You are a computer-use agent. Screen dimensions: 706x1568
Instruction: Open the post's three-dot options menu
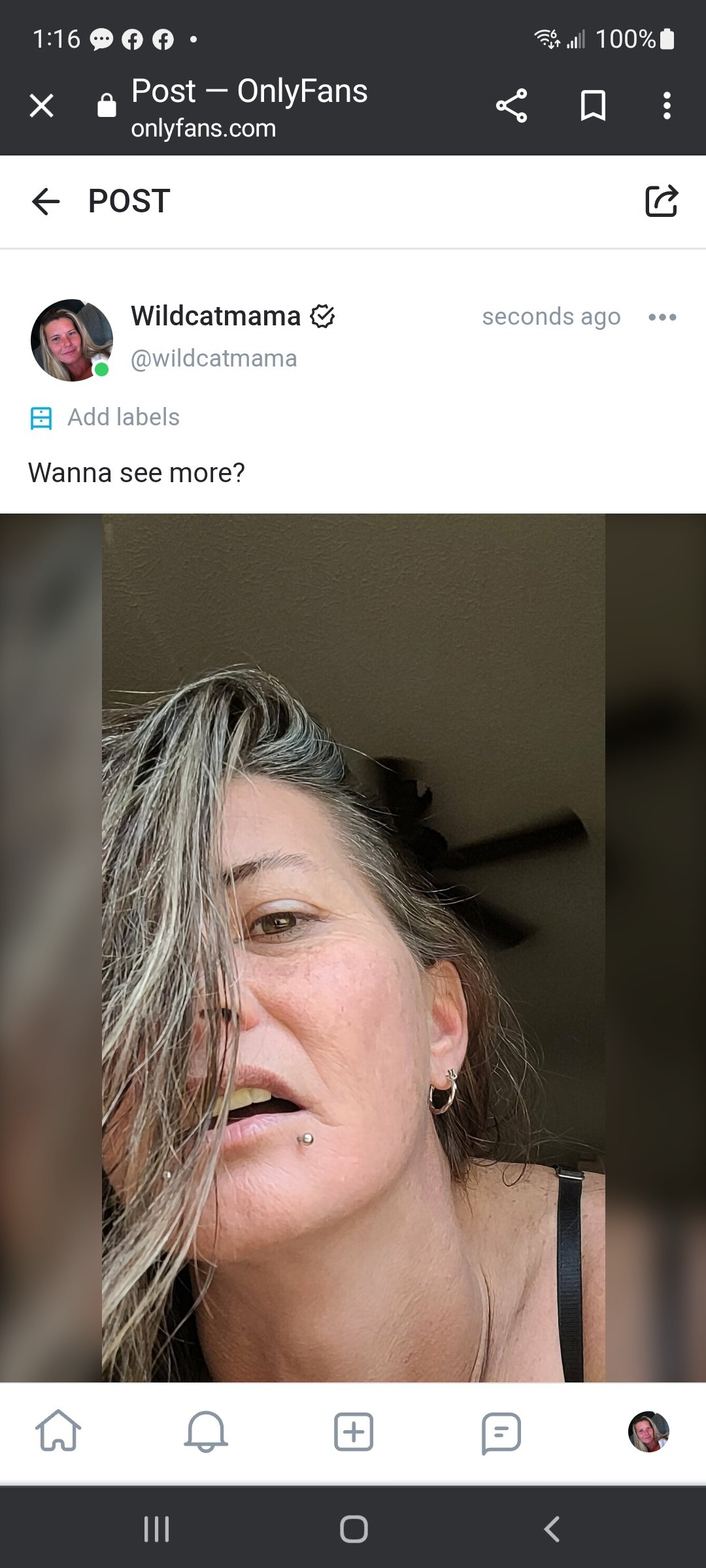pyautogui.click(x=662, y=318)
